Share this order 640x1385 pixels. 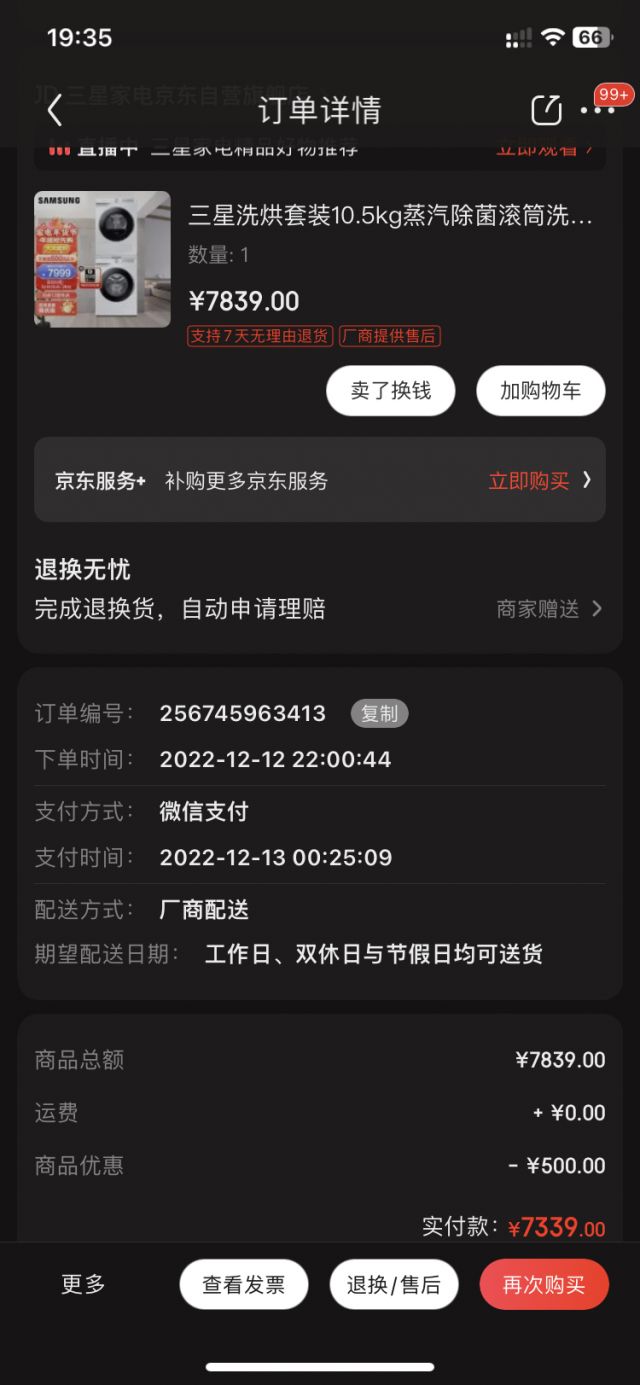point(546,110)
